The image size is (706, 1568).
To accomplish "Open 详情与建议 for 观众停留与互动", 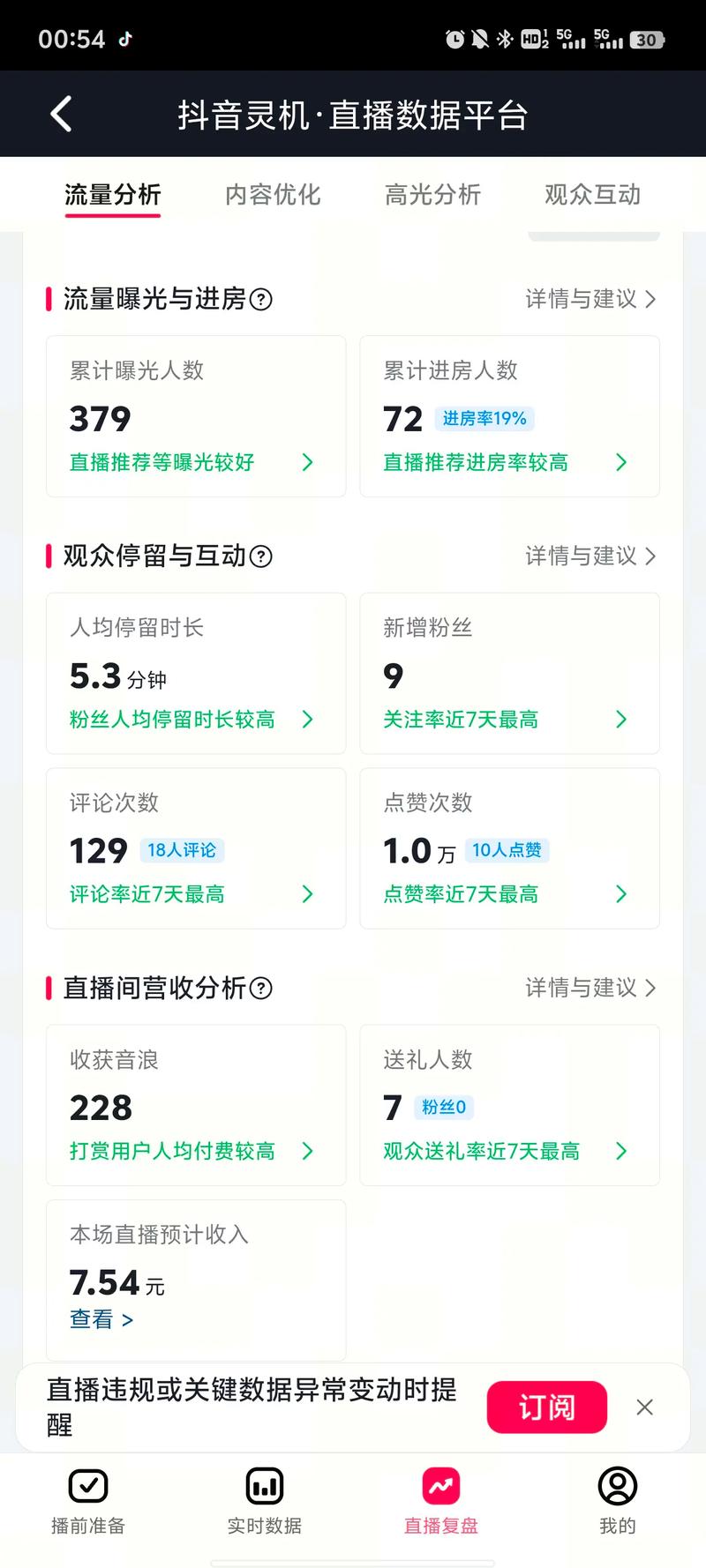I will click(590, 556).
